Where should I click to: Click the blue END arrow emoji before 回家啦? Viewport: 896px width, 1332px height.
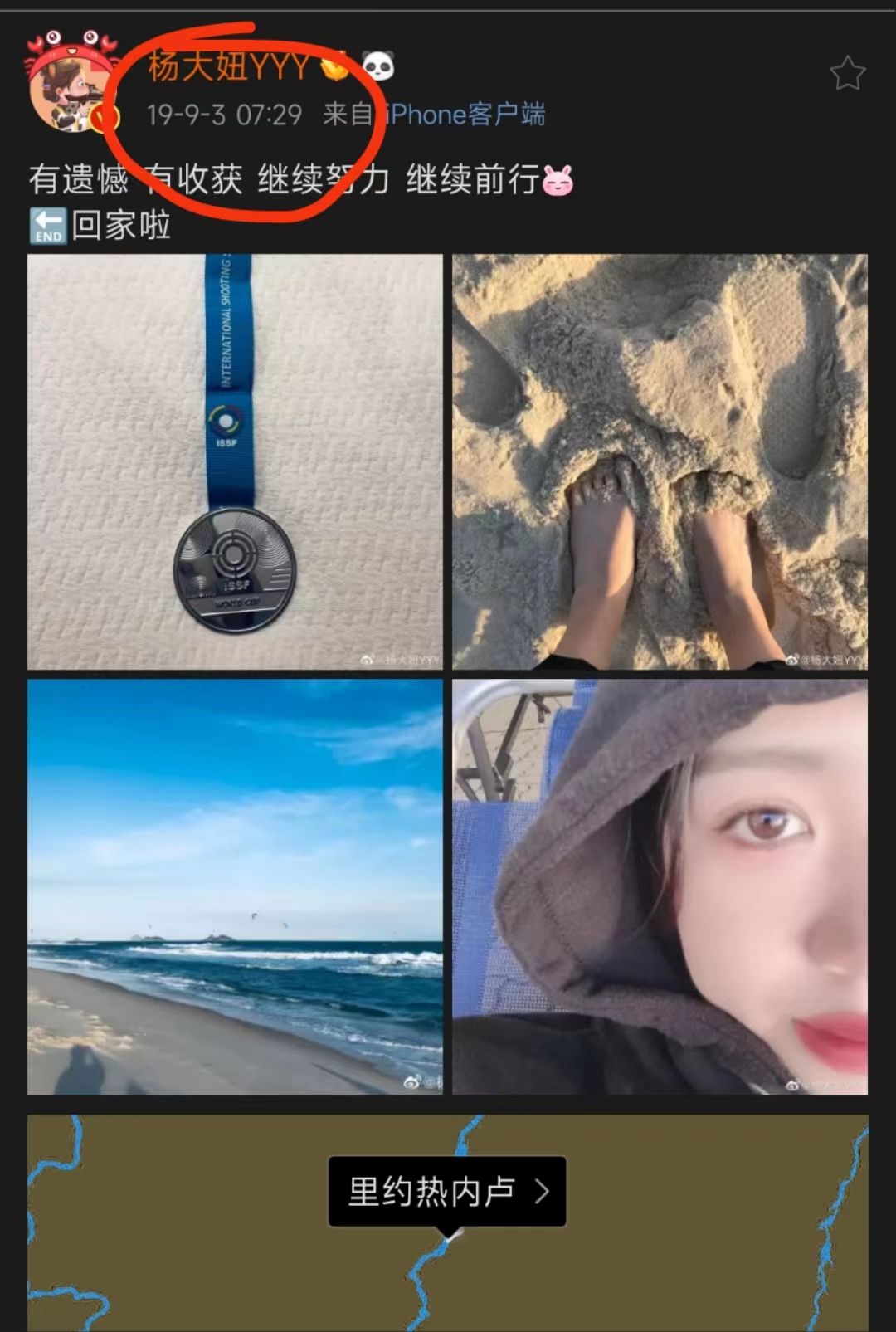point(47,222)
